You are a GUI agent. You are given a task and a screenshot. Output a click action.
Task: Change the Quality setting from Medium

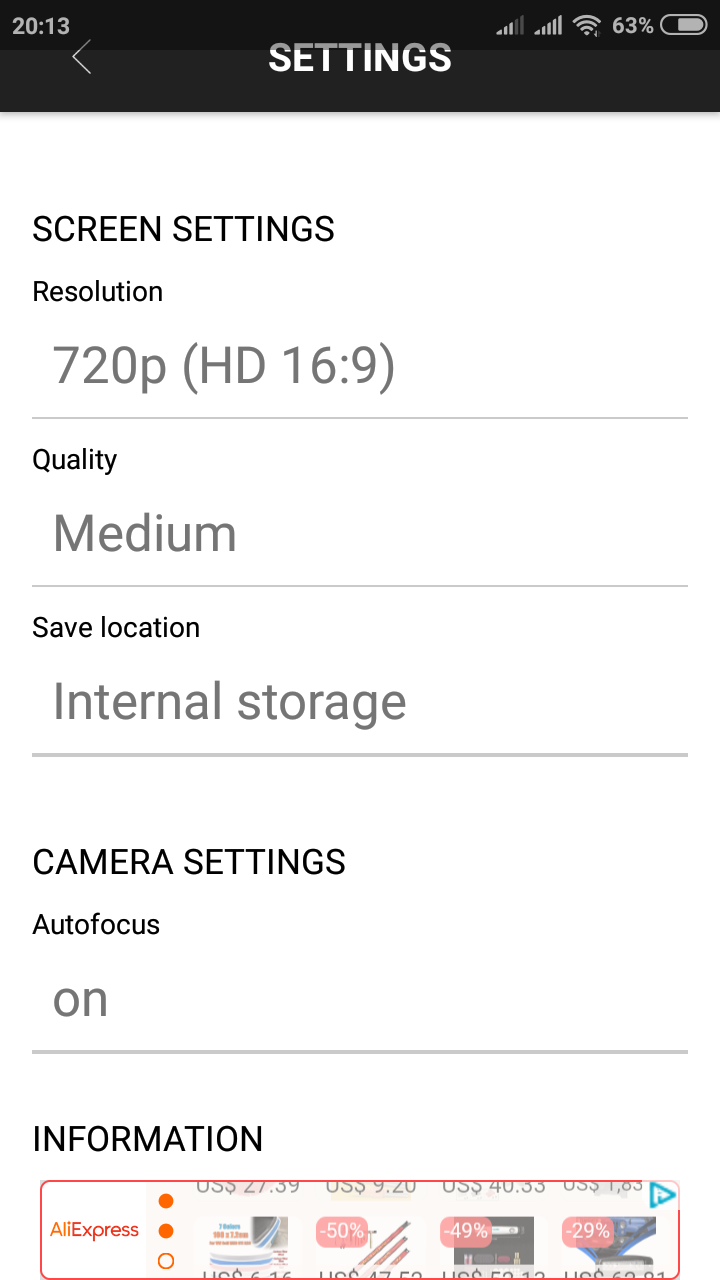point(359,534)
